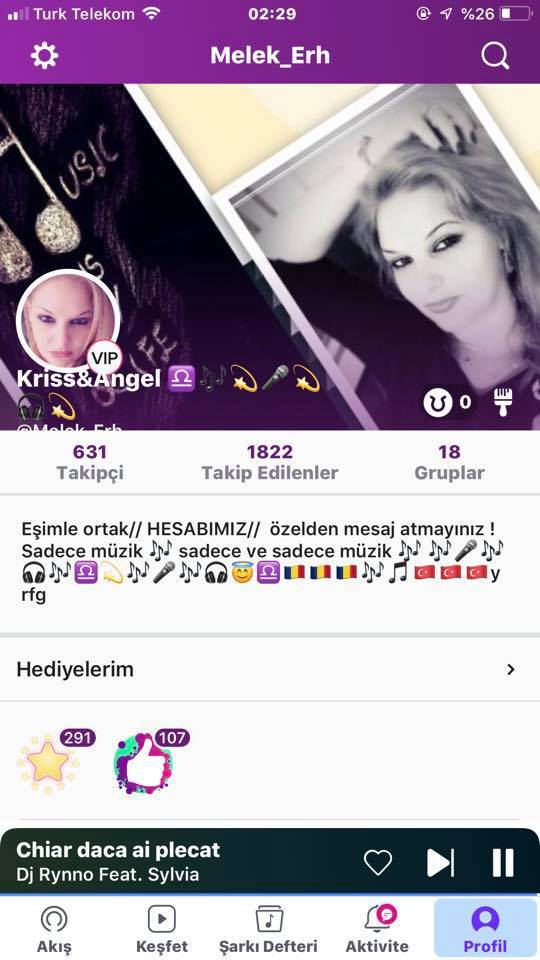Tap the horseshoe counter showing 0
Image resolution: width=540 pixels, height=960 pixels.
click(448, 402)
